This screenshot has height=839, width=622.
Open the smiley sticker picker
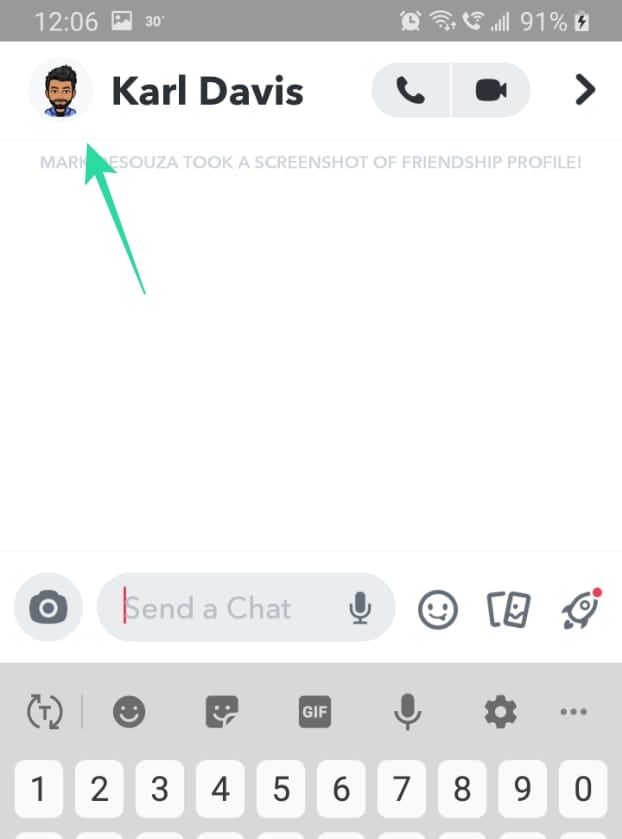pyautogui.click(x=437, y=608)
